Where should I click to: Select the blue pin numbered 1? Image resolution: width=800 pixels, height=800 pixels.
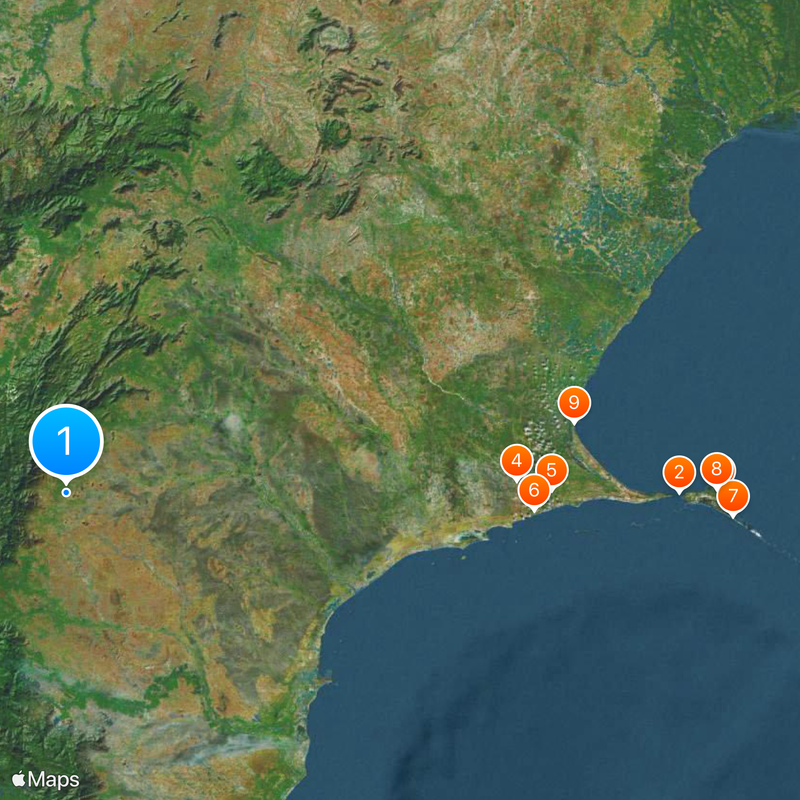[66, 440]
